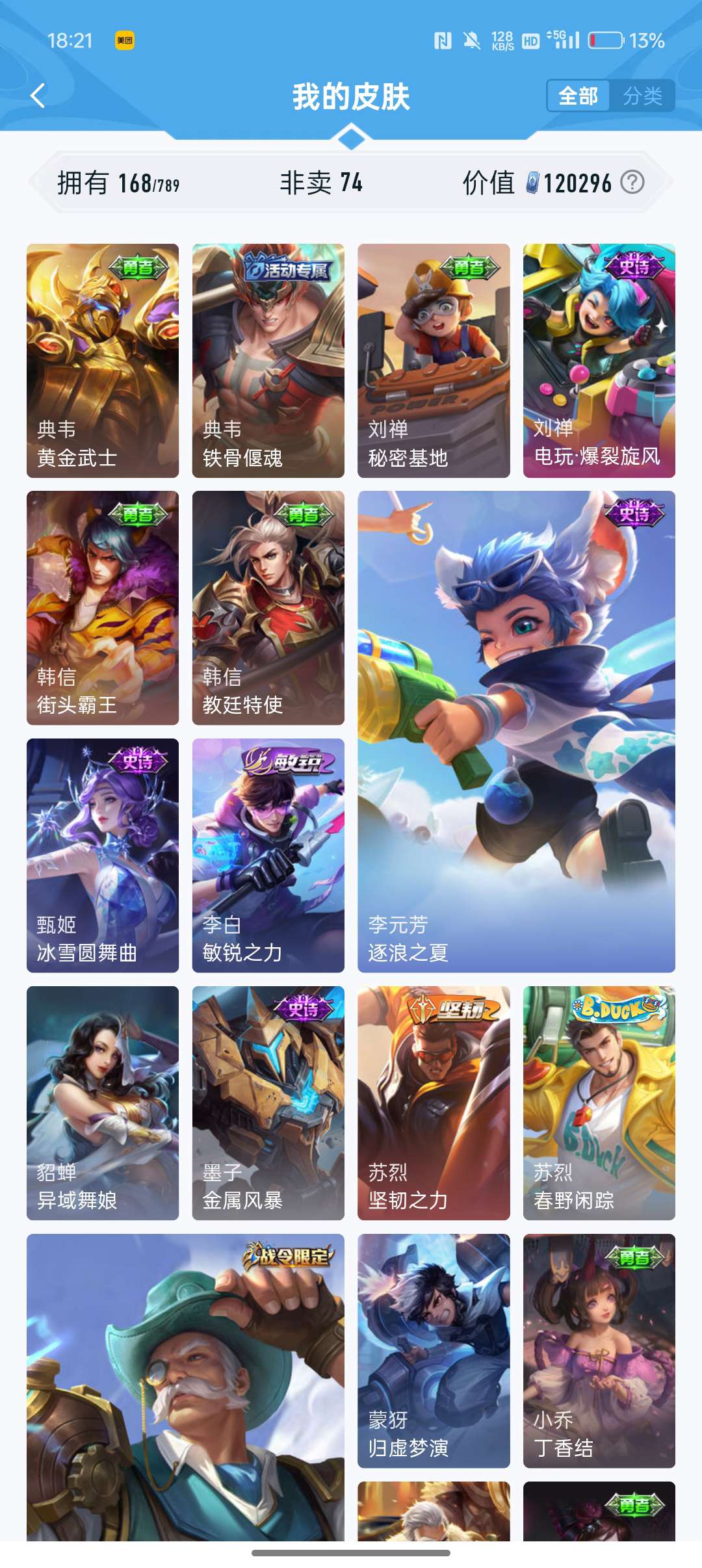Open 李白 敏锐之力 skin
The width and height of the screenshot is (702, 1568).
coord(268,856)
